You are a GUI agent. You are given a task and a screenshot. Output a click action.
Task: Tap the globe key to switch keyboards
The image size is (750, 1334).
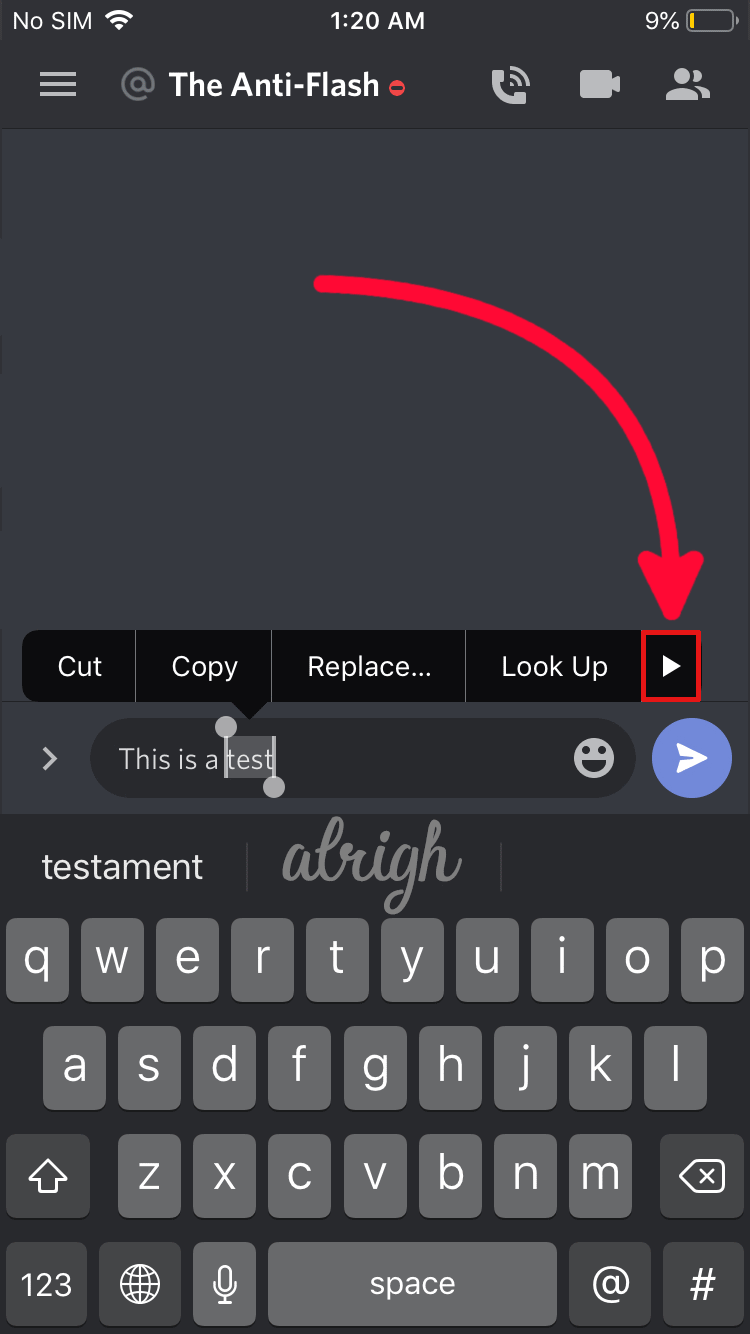pyautogui.click(x=138, y=1284)
